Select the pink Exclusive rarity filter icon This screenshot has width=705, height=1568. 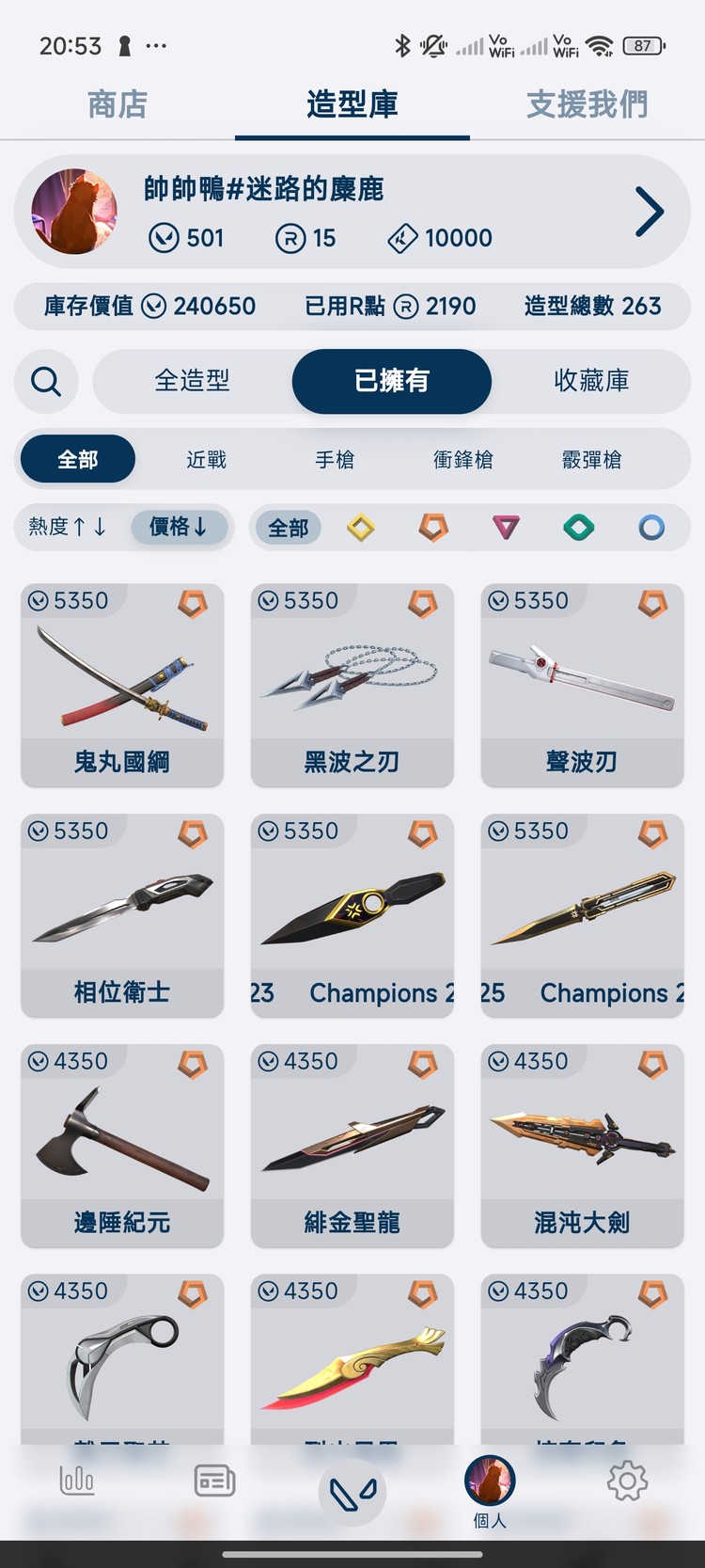click(x=506, y=528)
